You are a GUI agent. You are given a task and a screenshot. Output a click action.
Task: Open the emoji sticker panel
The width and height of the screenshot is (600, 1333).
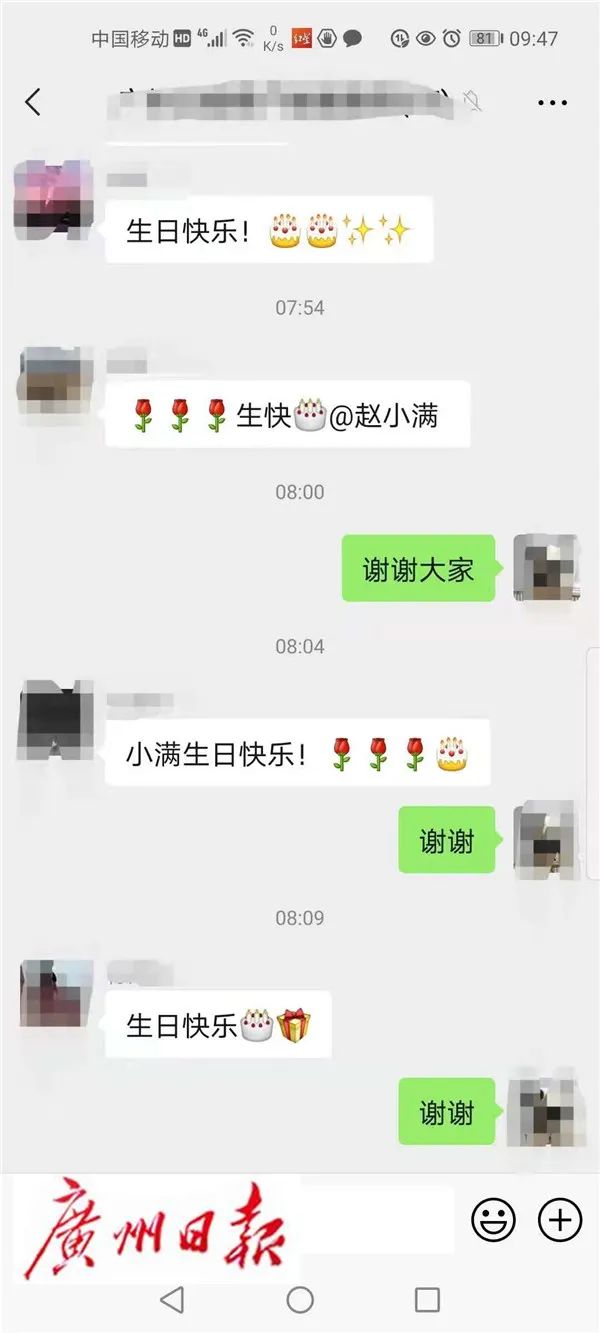click(x=493, y=1219)
